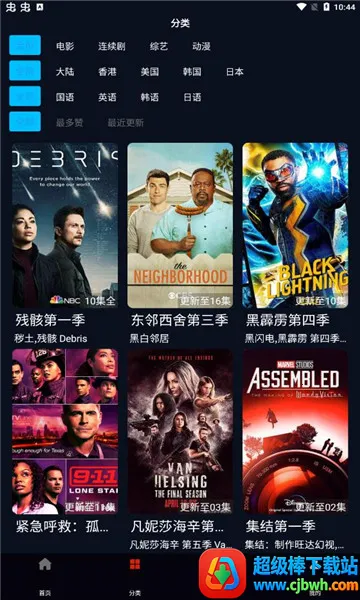This screenshot has height=600, width=360.
Task: Filter by 韩国 region
Action: (192, 72)
